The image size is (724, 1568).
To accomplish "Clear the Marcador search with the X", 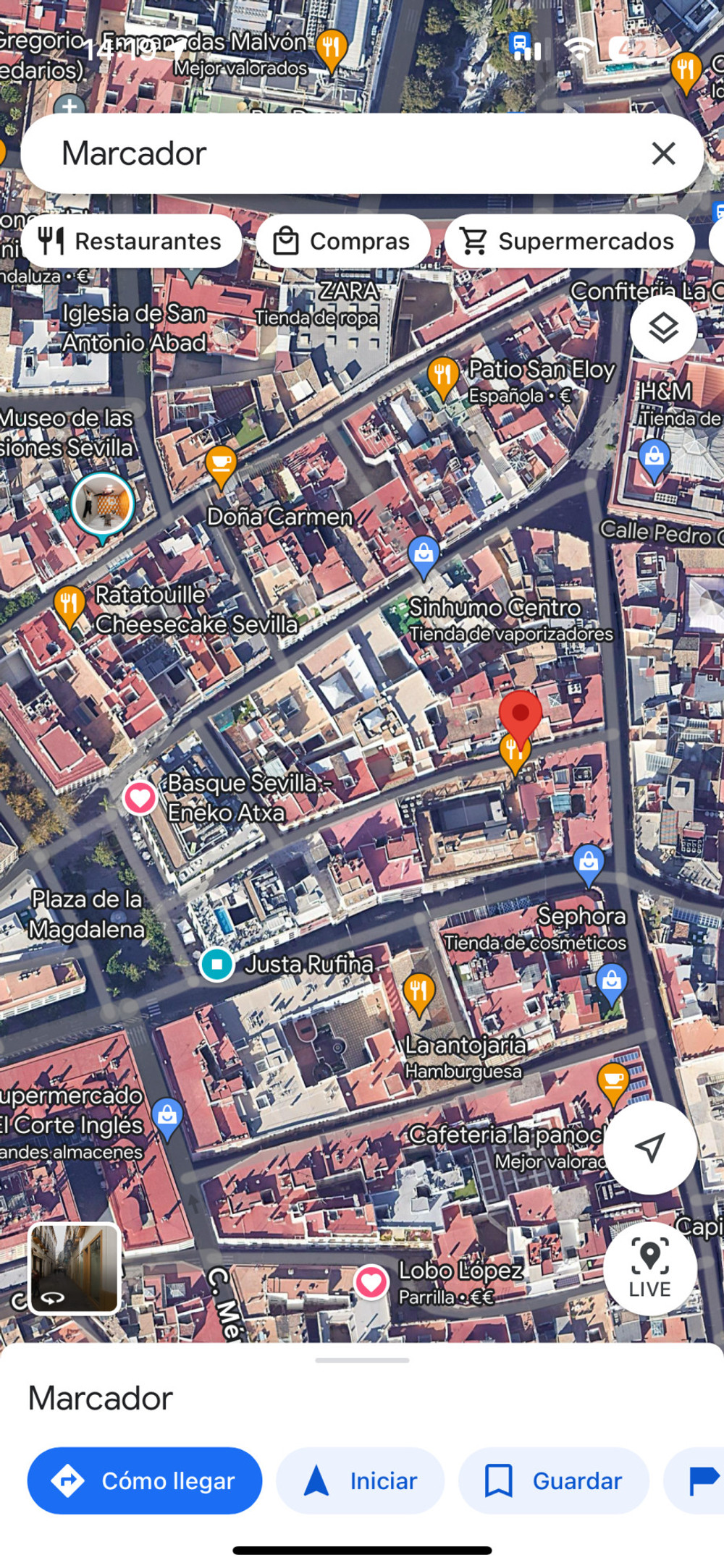I will click(x=663, y=153).
